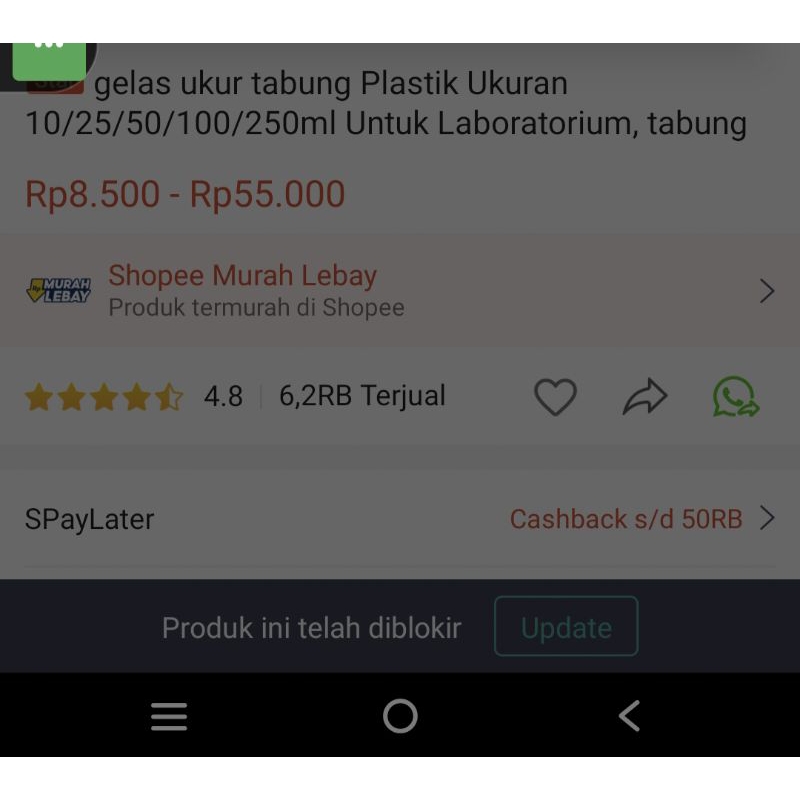Tap the Update button
The height and width of the screenshot is (800, 800).
click(566, 627)
